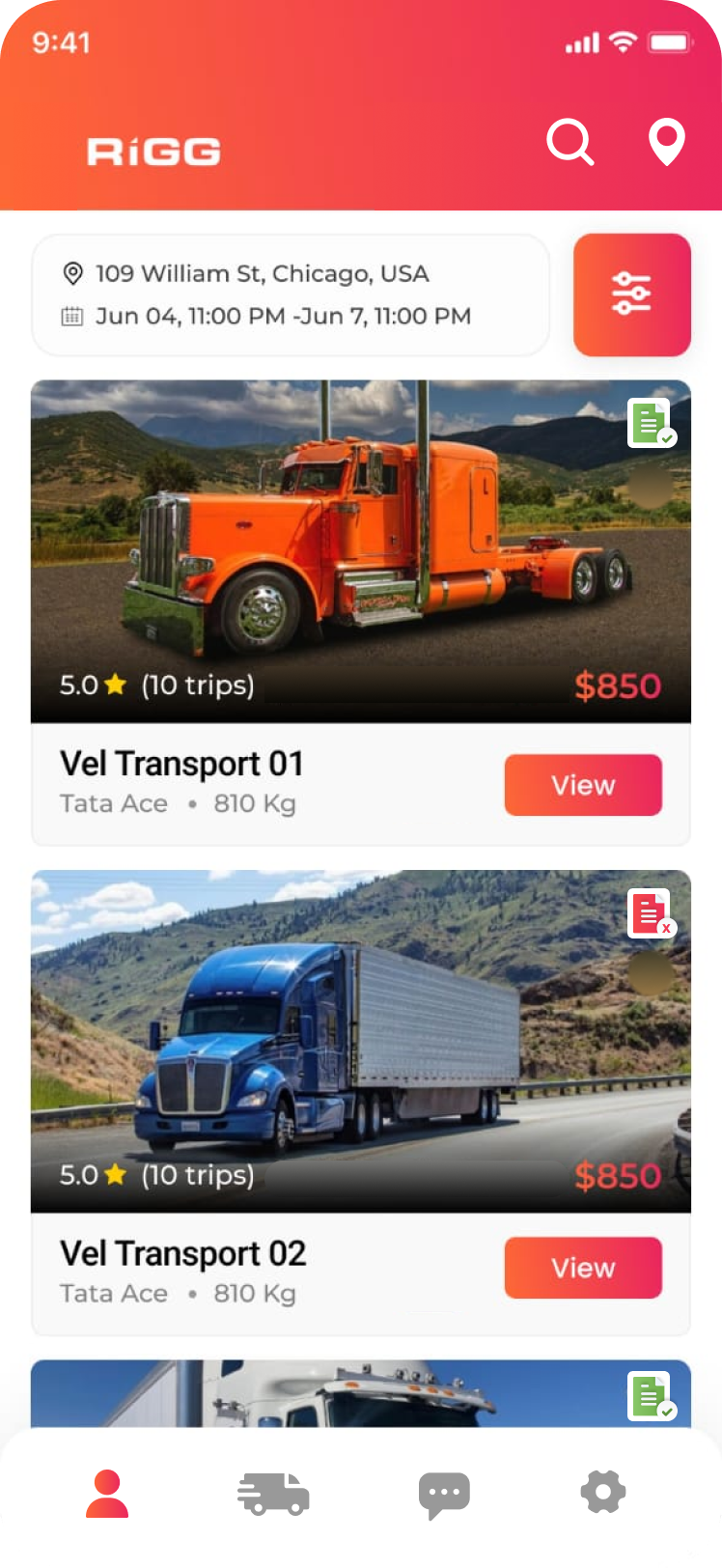Open the messages tab
Viewport: 722px width, 1568px height.
coord(444,1494)
